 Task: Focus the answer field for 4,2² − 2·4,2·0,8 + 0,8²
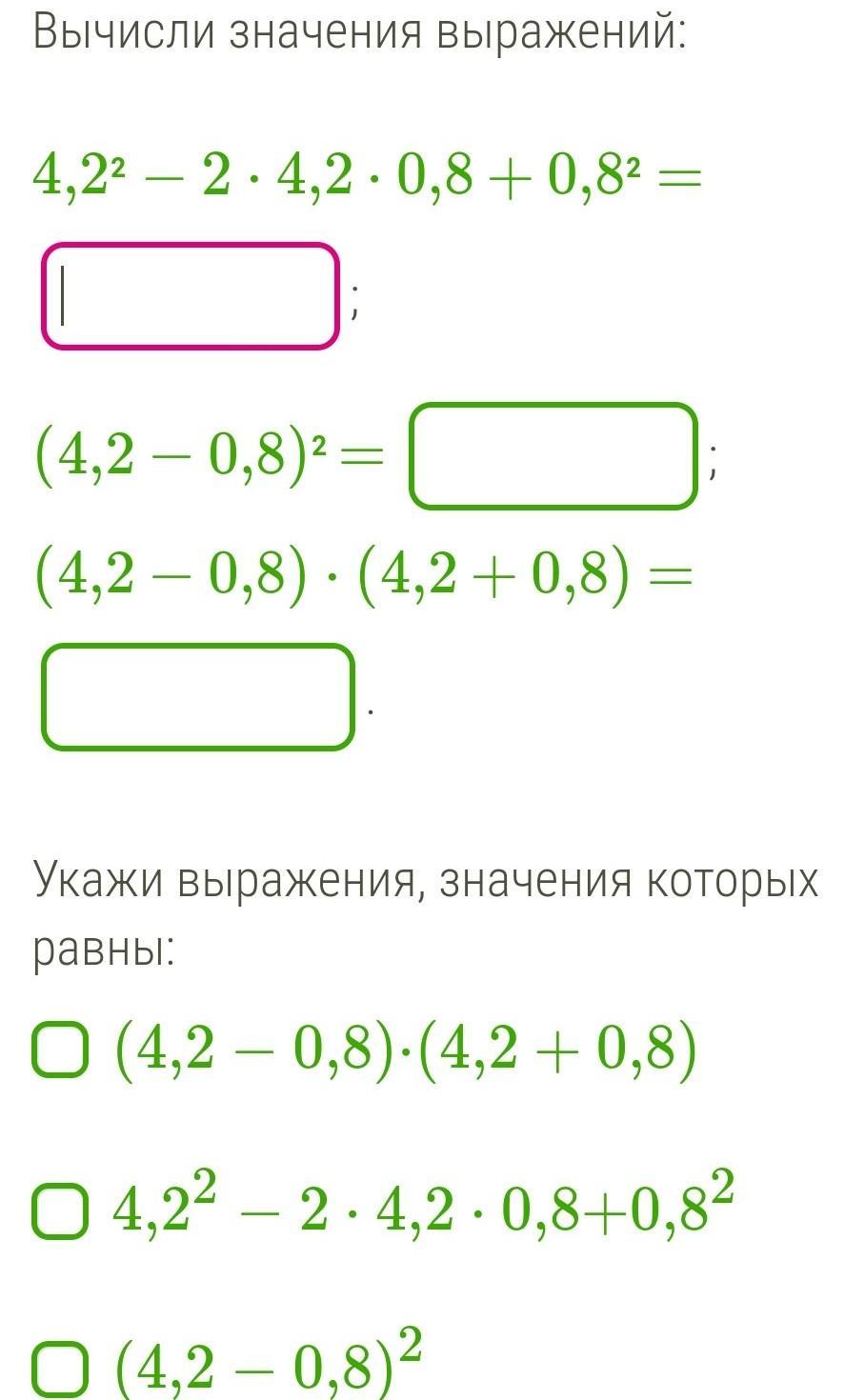tap(191, 296)
